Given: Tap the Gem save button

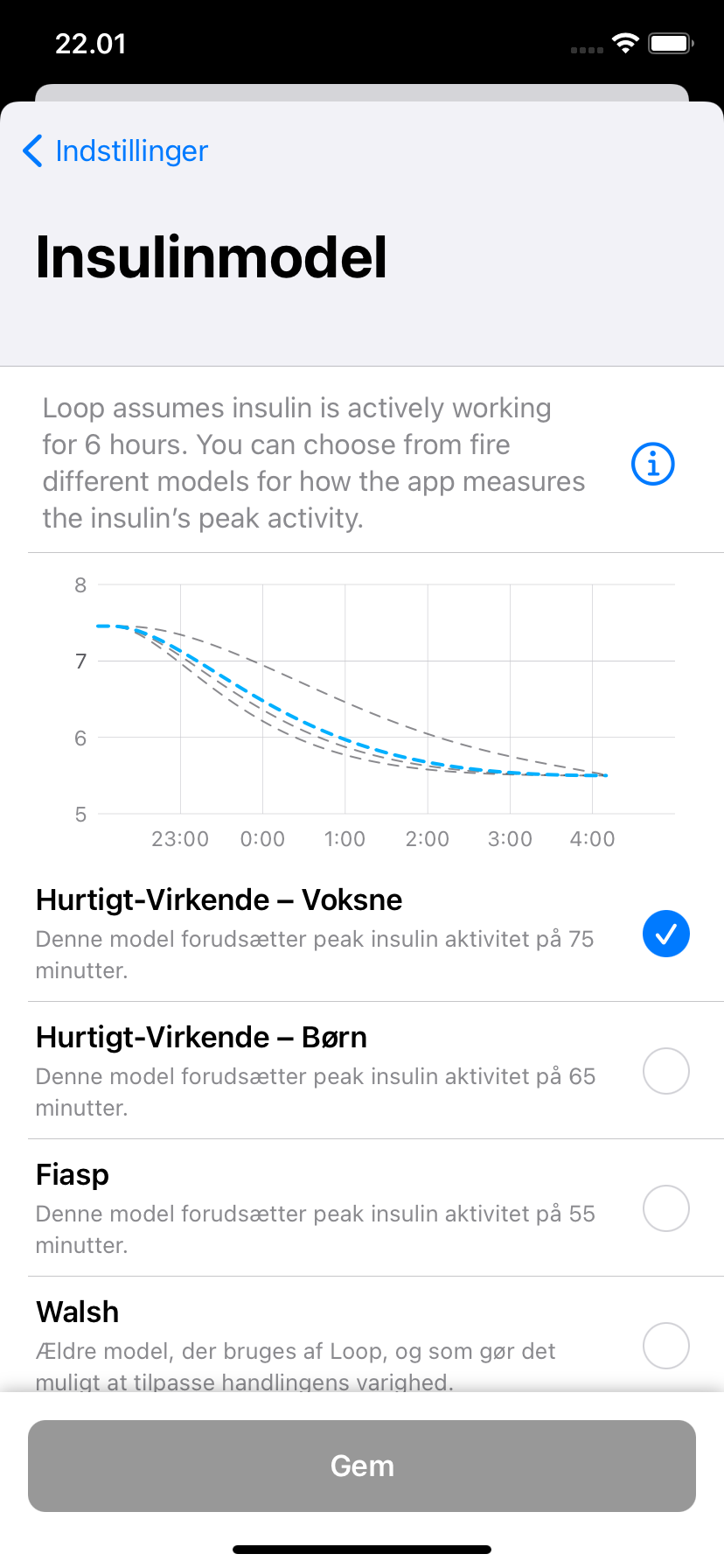Looking at the screenshot, I should [x=362, y=1466].
